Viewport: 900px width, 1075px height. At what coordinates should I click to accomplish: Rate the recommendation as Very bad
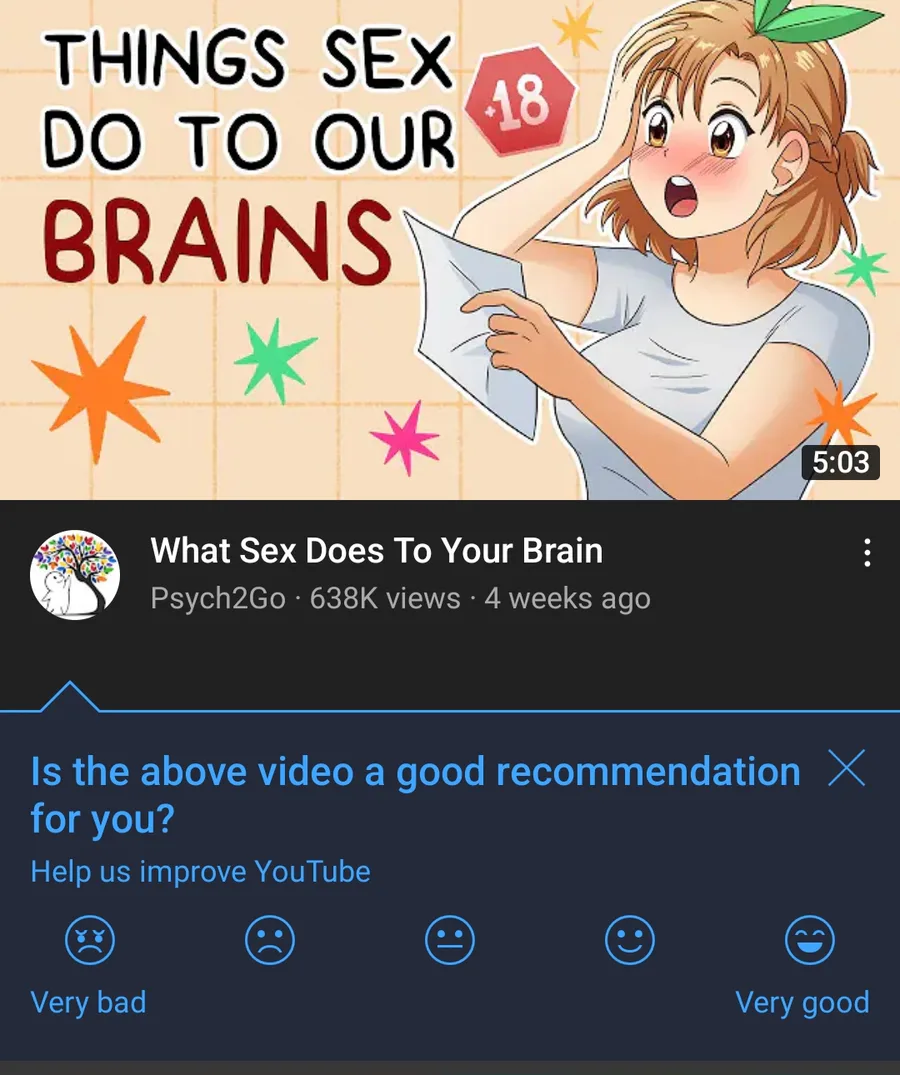(x=90, y=940)
